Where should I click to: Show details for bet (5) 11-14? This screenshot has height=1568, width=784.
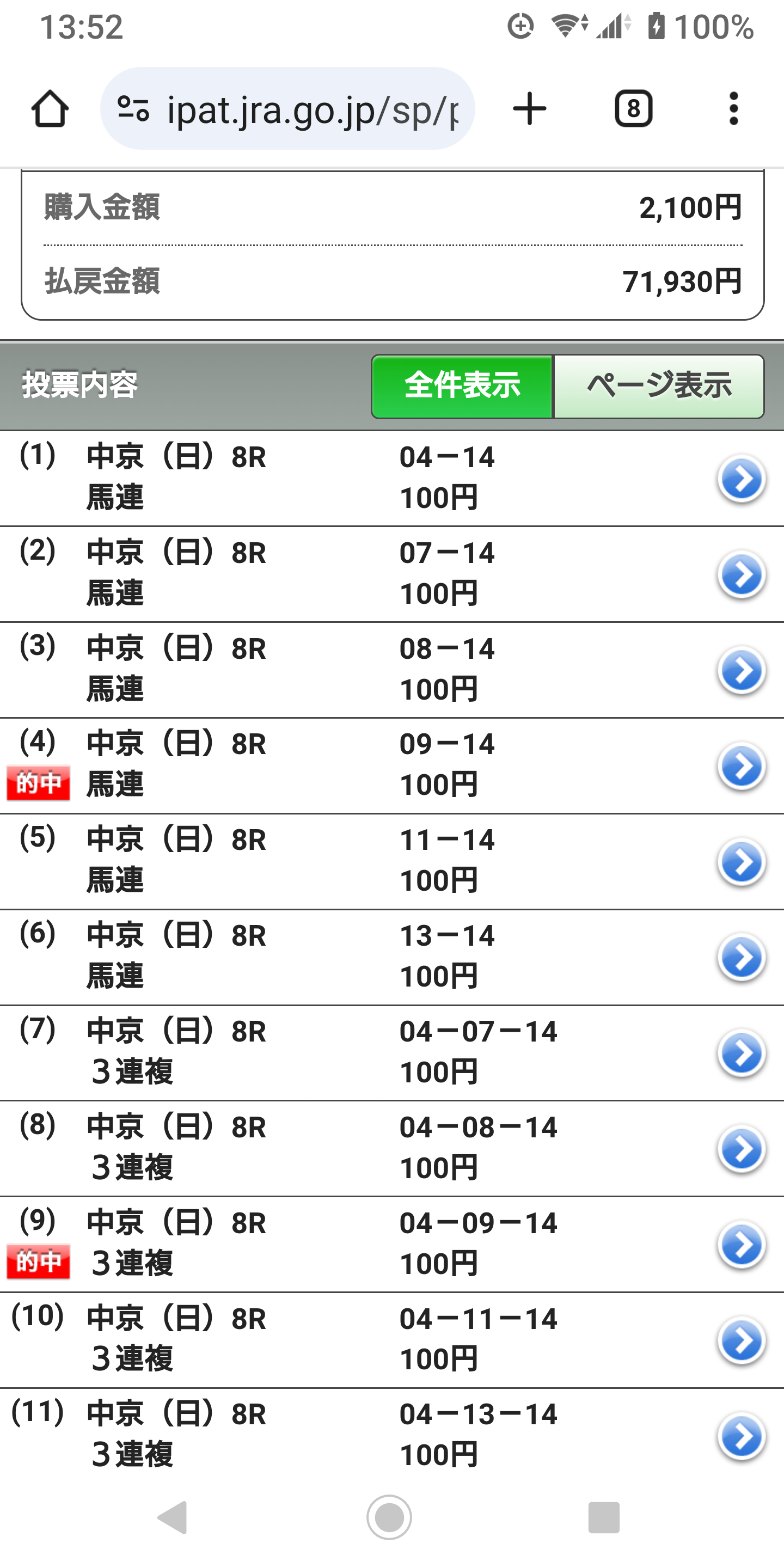(x=392, y=861)
